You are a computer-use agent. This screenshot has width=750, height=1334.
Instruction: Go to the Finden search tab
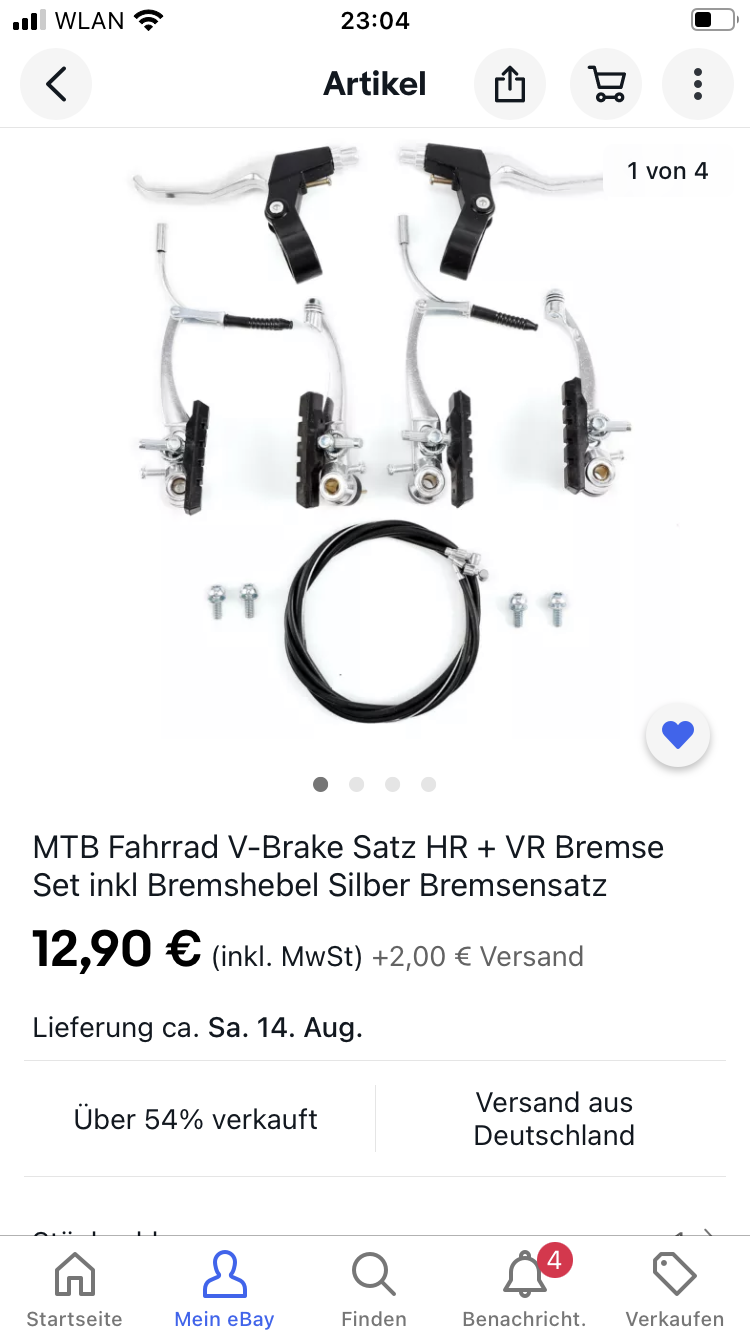click(x=374, y=1288)
